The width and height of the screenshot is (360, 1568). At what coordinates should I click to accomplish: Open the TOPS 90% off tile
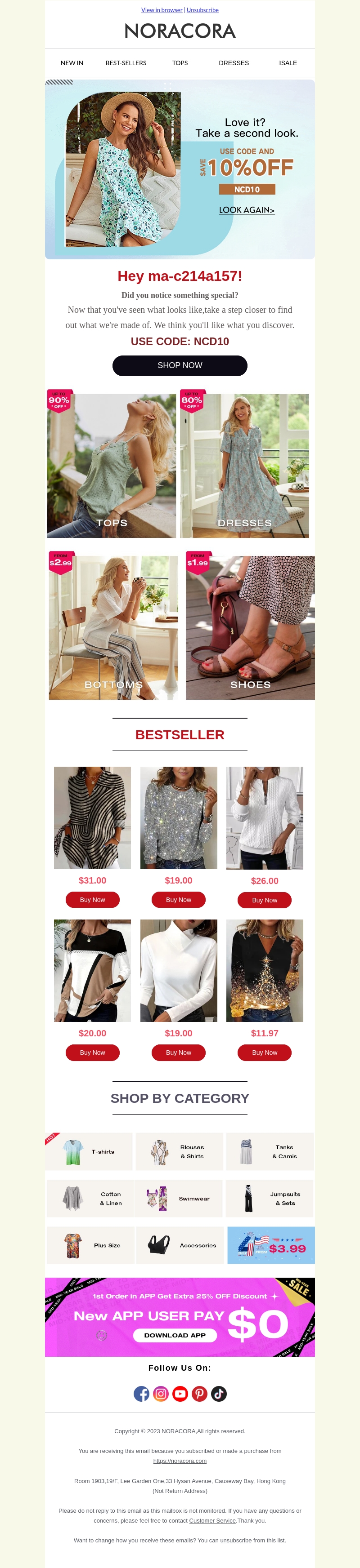(112, 466)
